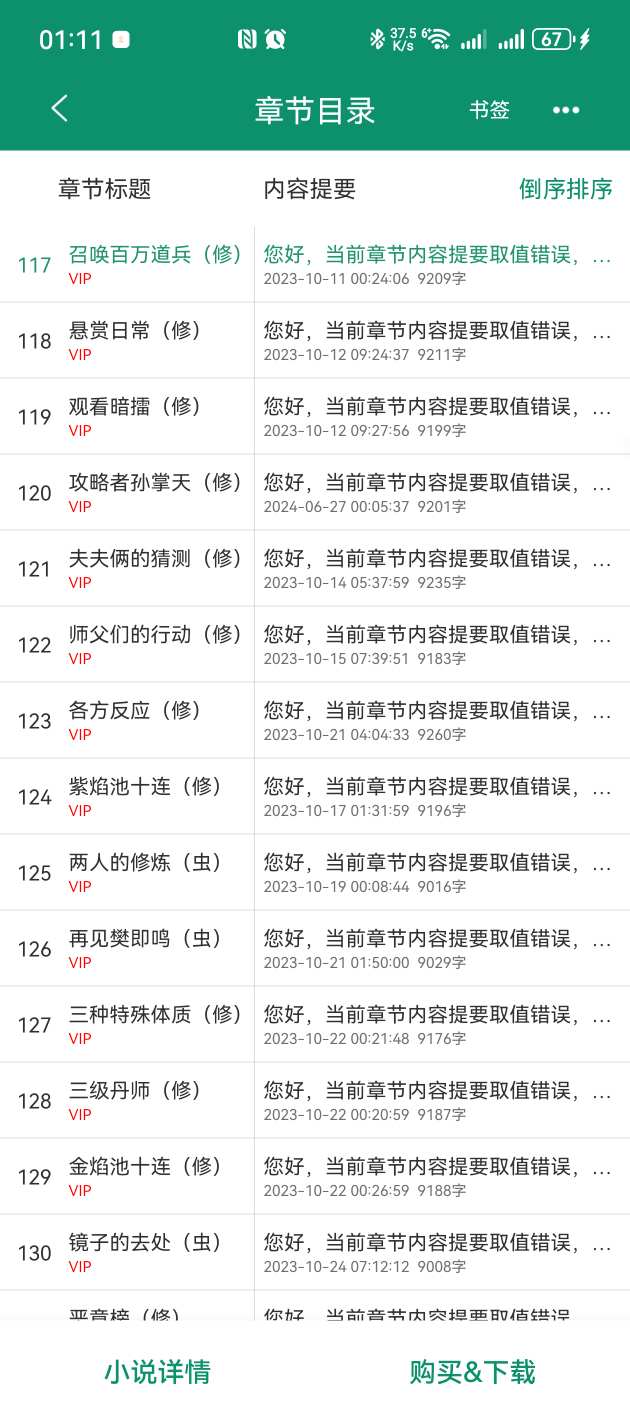Image resolution: width=630 pixels, height=1422 pixels.
Task: Go back using the top-left arrow
Action: point(60,109)
